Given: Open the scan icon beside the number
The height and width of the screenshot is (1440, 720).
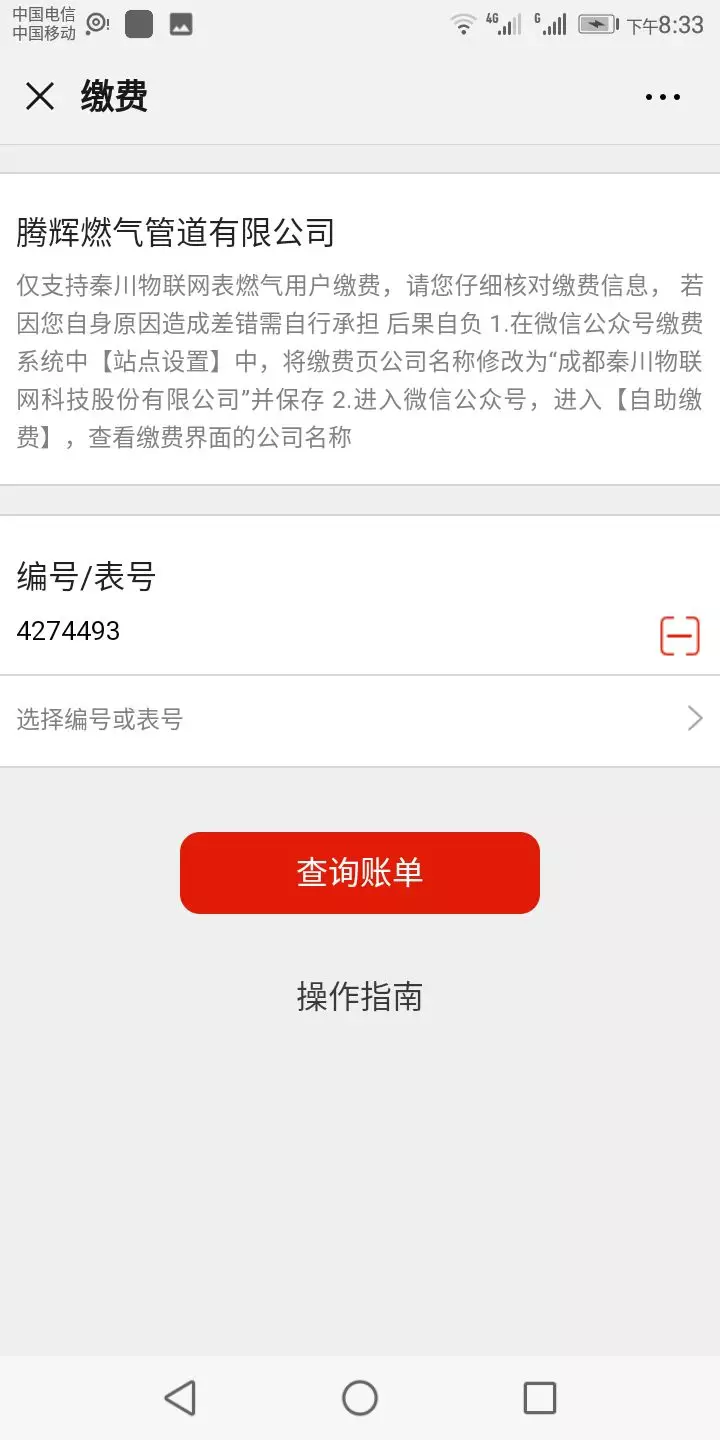Looking at the screenshot, I should pos(680,636).
